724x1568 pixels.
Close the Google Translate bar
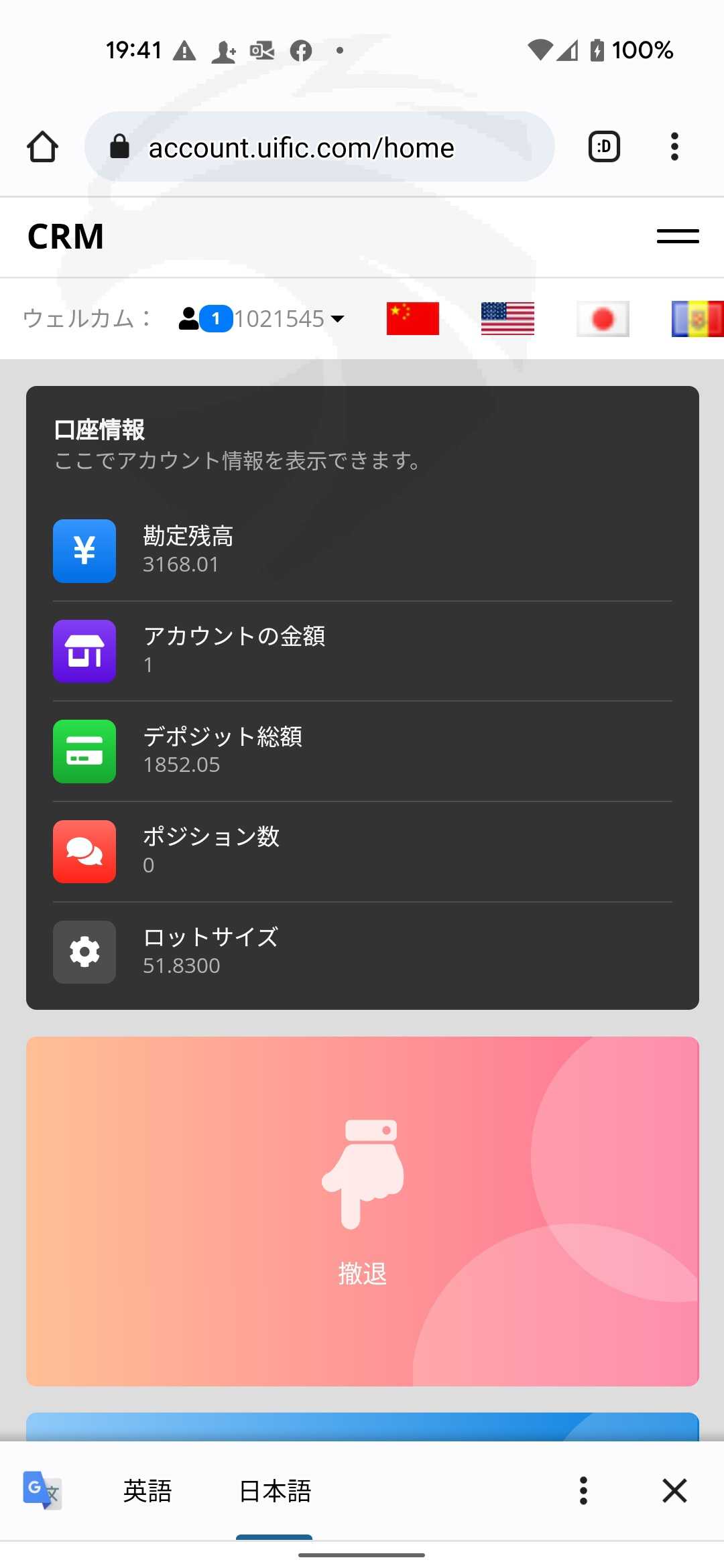[674, 1491]
